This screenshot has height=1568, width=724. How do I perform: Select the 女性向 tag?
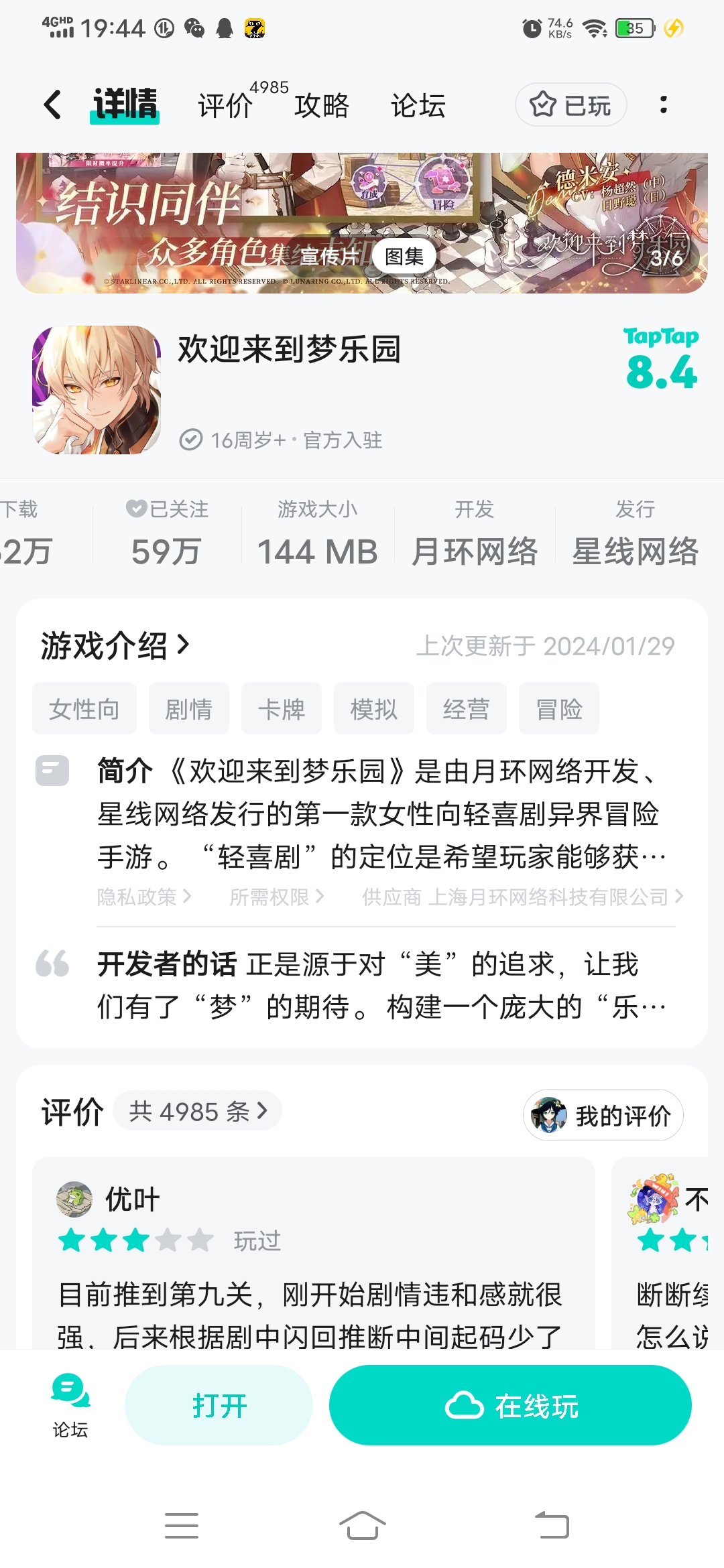tap(84, 708)
